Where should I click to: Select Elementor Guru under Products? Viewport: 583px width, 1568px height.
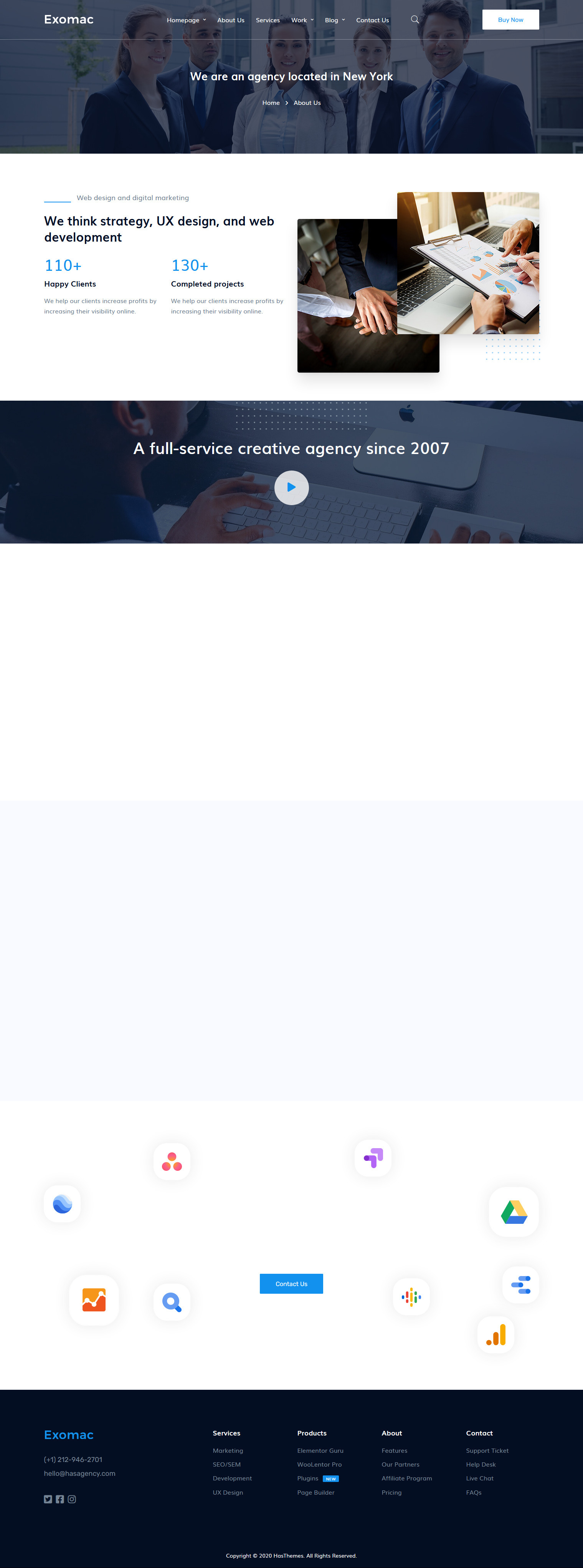320,1450
